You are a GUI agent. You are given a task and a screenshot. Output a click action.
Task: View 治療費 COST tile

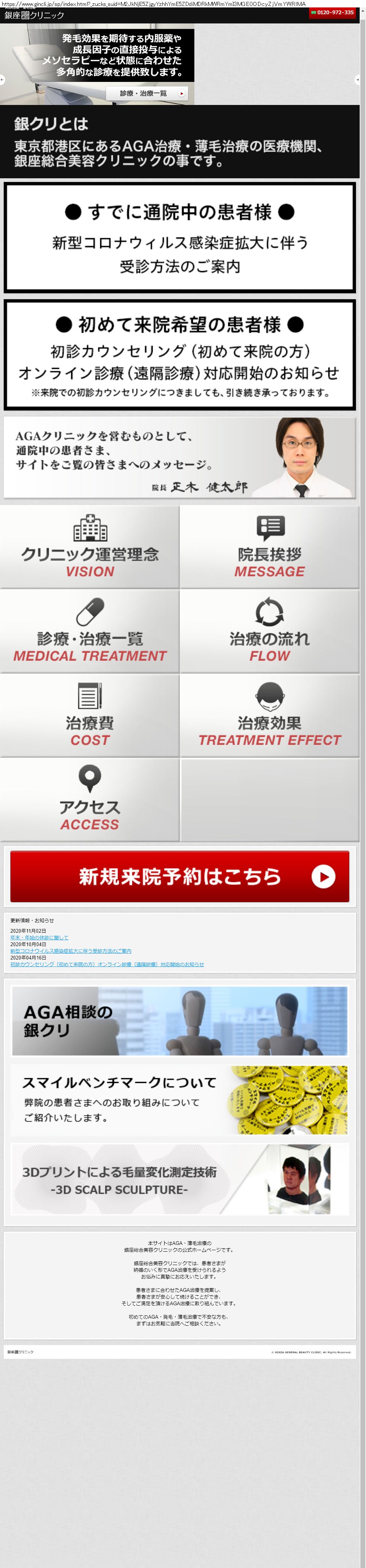(89, 715)
